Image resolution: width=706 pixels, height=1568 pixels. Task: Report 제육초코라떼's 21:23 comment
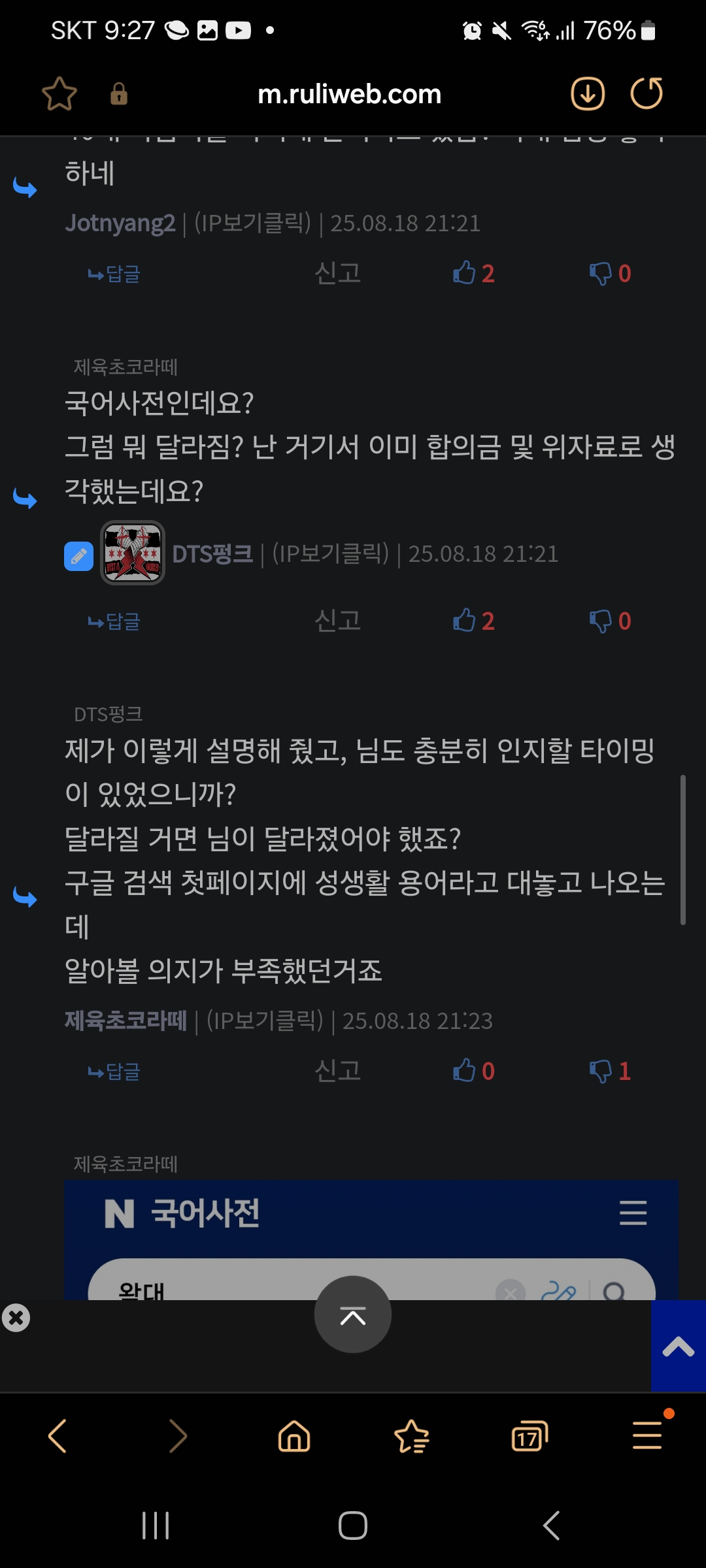coord(337,1071)
